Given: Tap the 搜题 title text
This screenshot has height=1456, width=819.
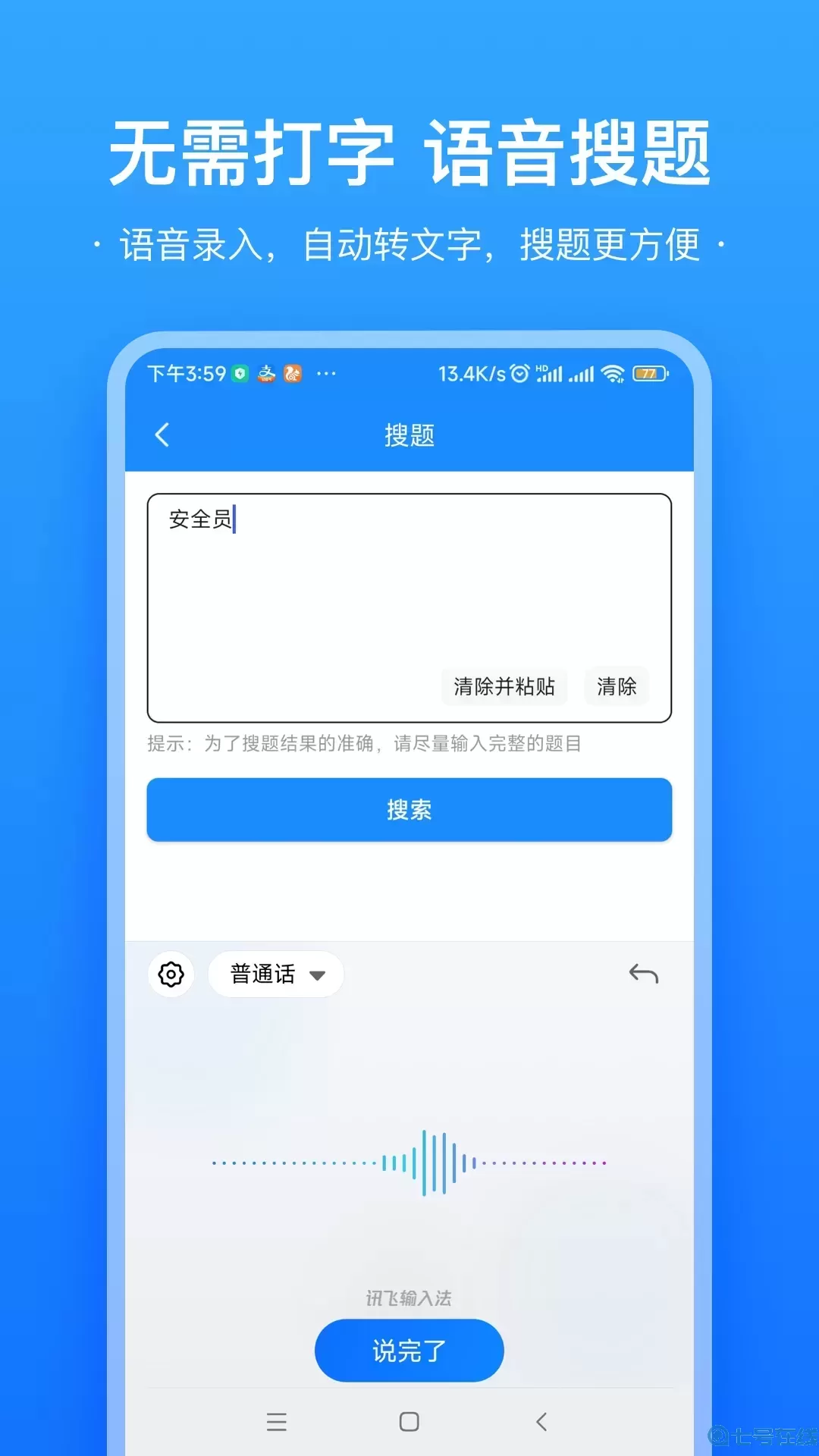Looking at the screenshot, I should click(x=409, y=435).
